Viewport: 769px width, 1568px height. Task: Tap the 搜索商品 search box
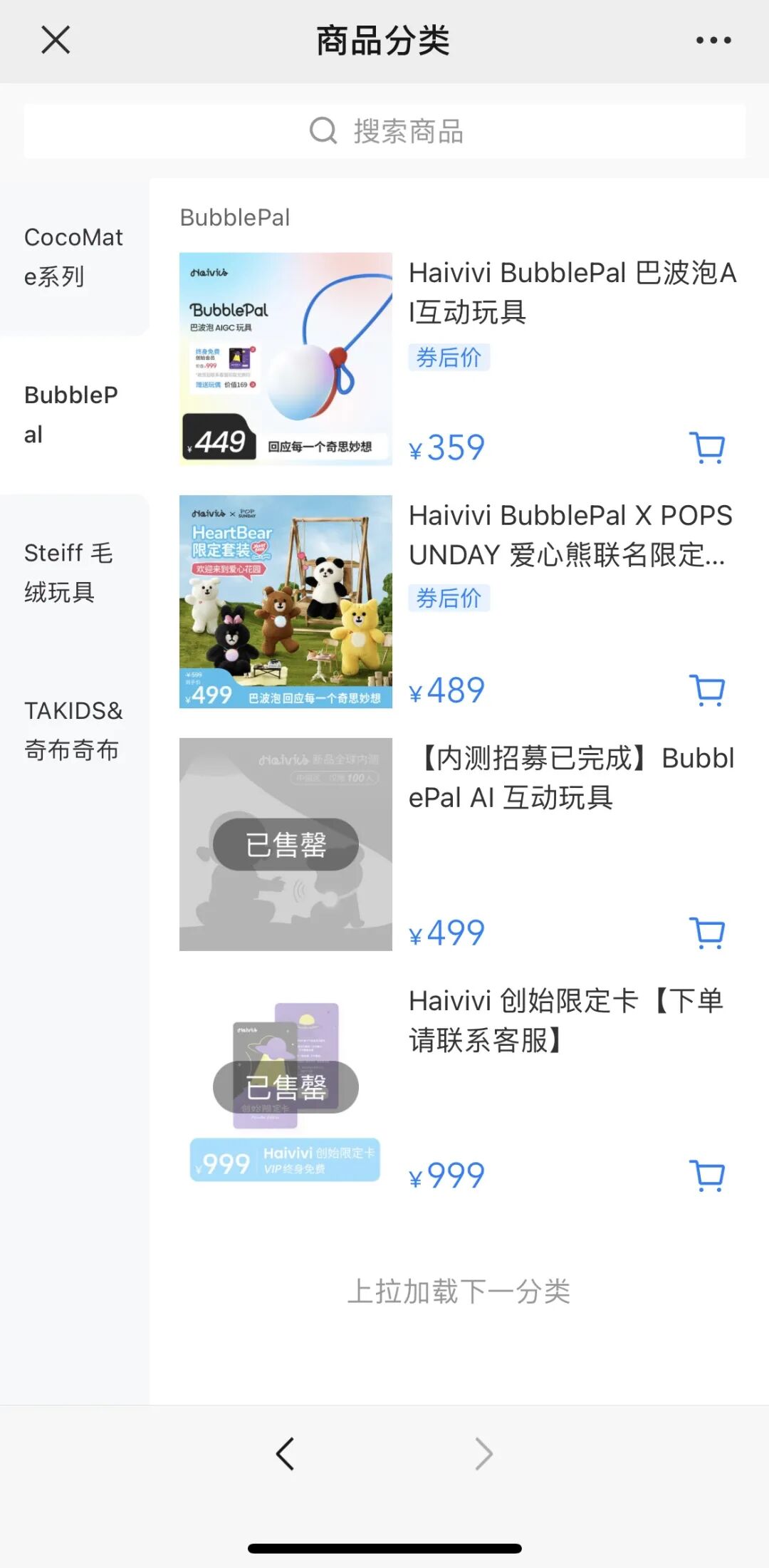384,132
